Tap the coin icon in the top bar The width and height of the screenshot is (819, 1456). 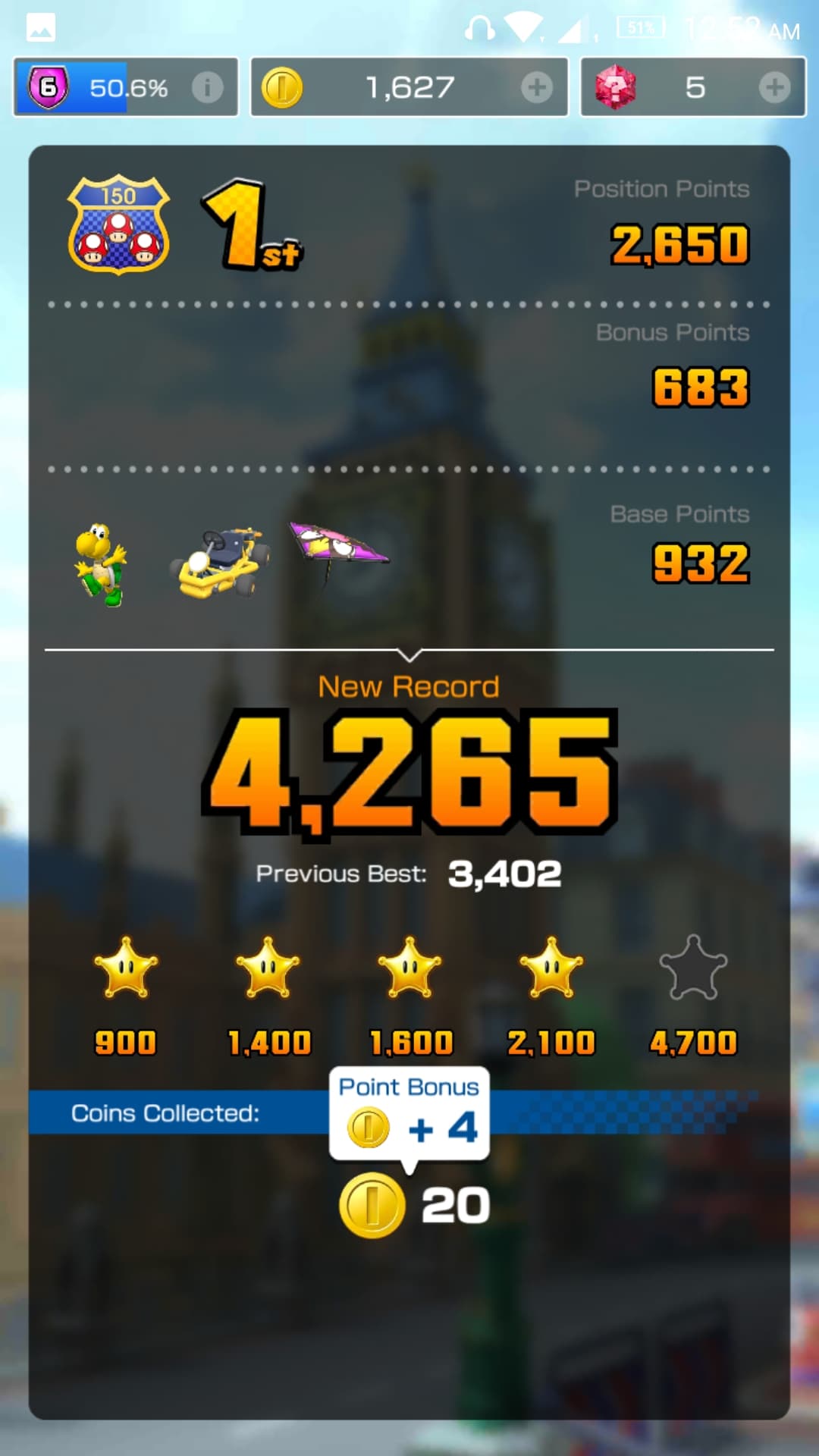tap(281, 86)
